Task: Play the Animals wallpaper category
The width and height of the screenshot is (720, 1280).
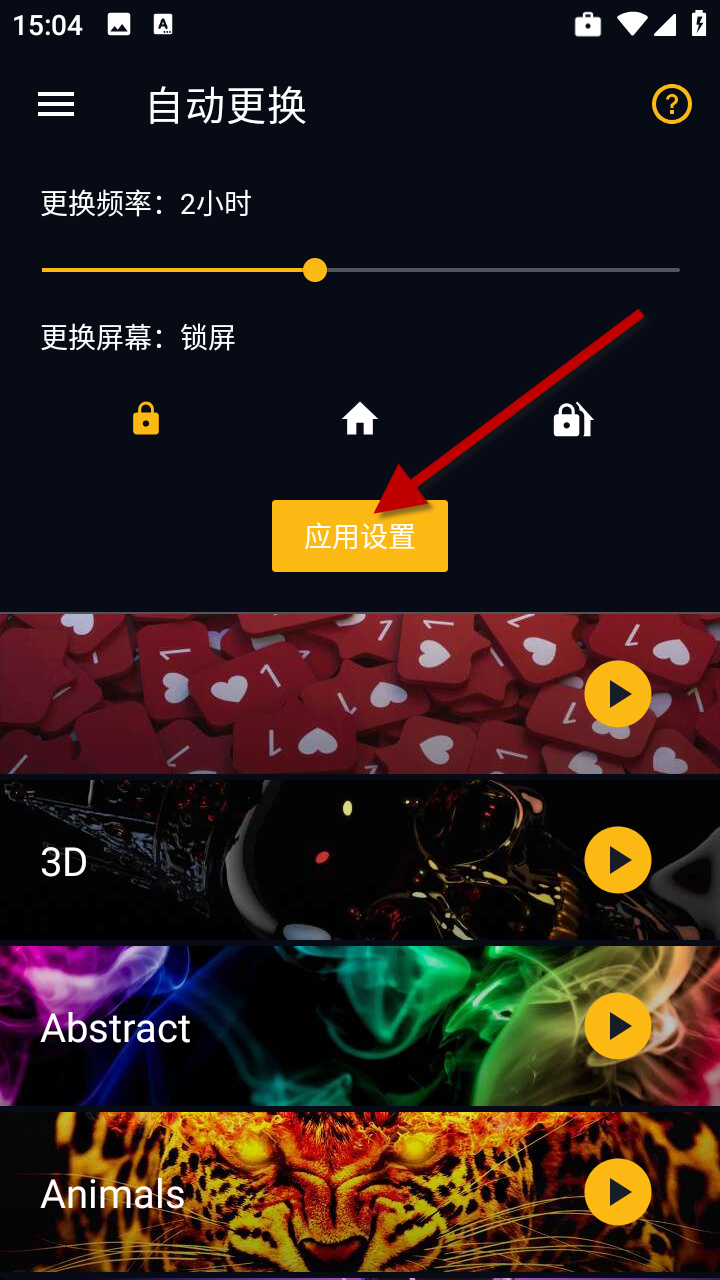Action: coord(618,1192)
